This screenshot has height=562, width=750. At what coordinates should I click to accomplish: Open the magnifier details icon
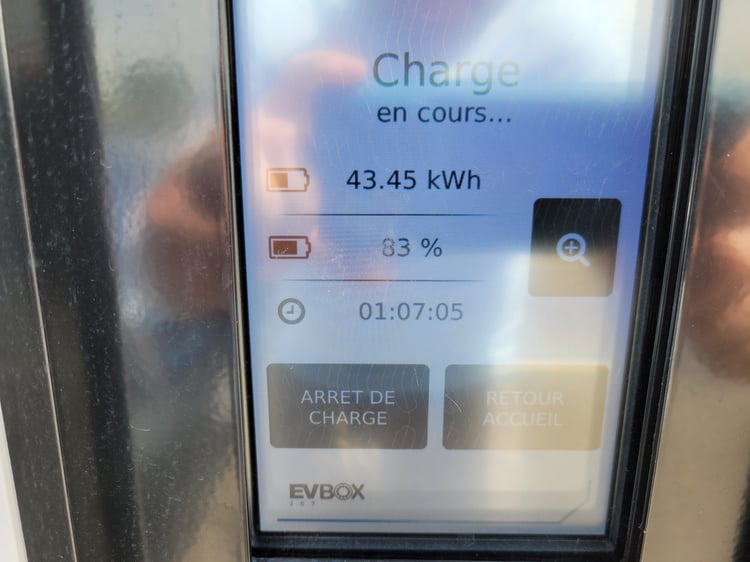pos(575,247)
